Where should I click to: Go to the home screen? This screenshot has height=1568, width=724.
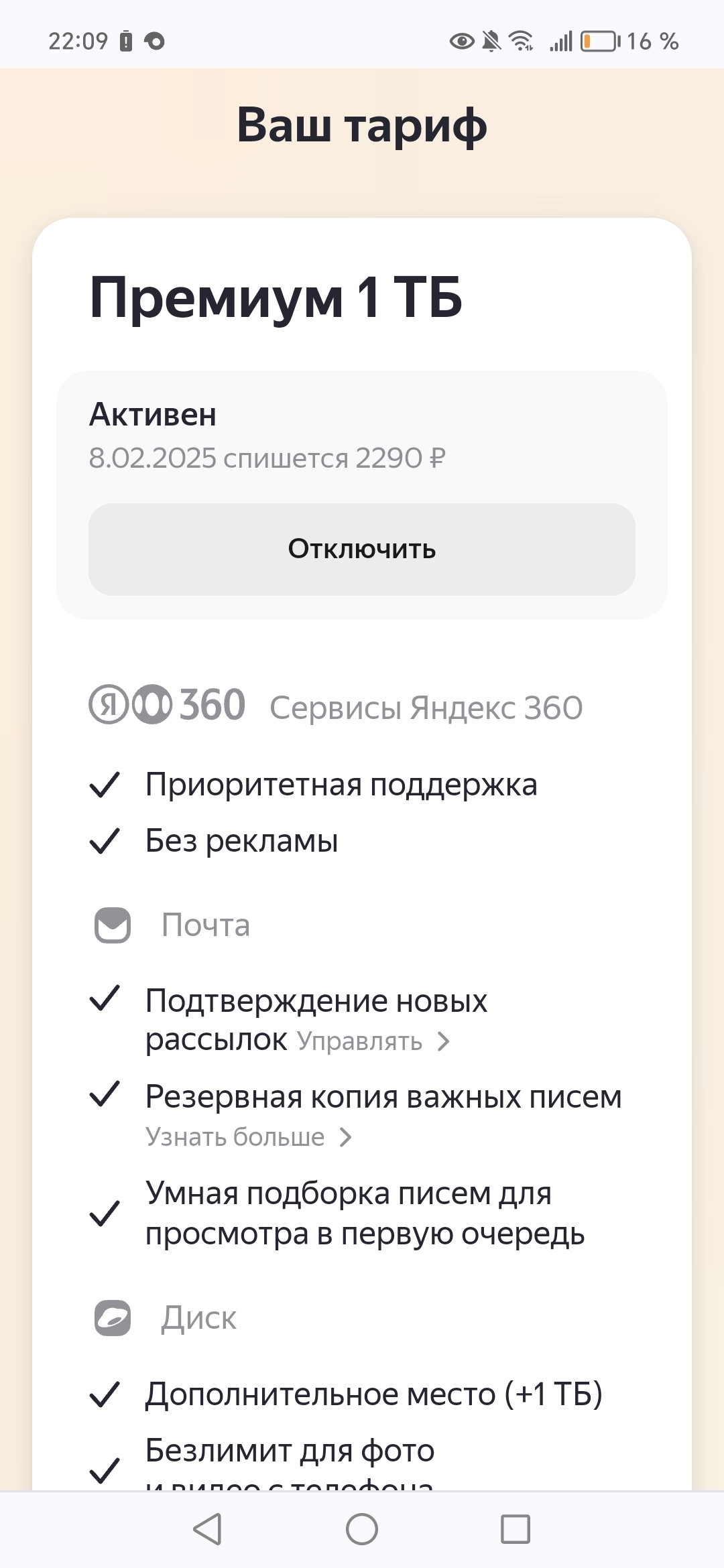[362, 1529]
